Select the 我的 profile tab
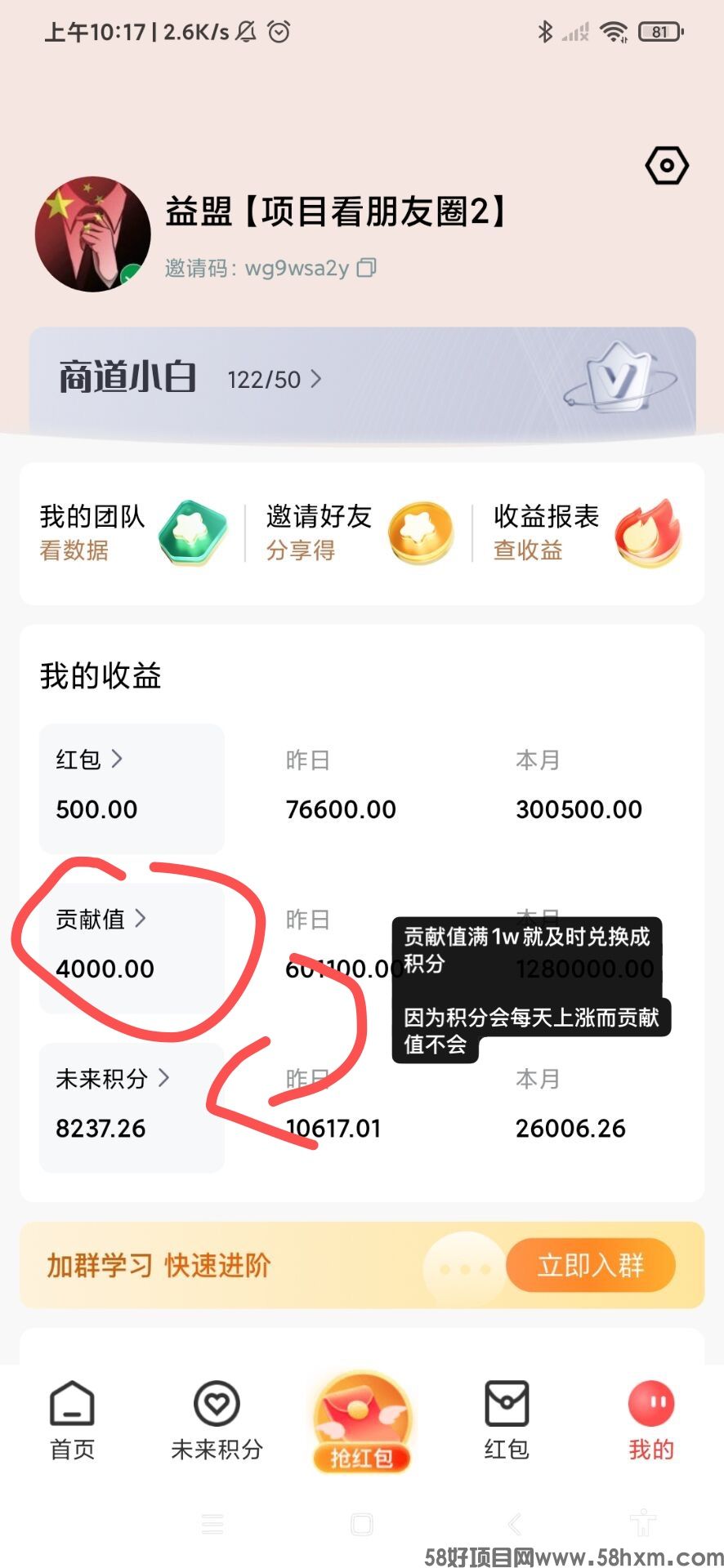The height and width of the screenshot is (1568, 724). [650, 1420]
